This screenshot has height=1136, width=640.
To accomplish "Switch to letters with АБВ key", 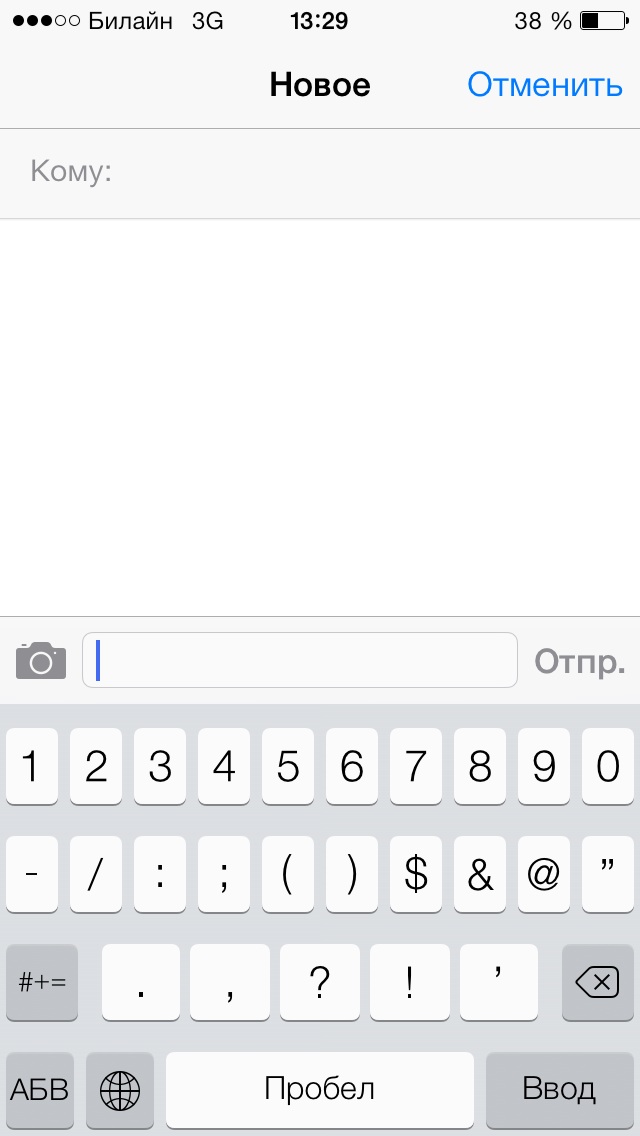I will 40,1088.
